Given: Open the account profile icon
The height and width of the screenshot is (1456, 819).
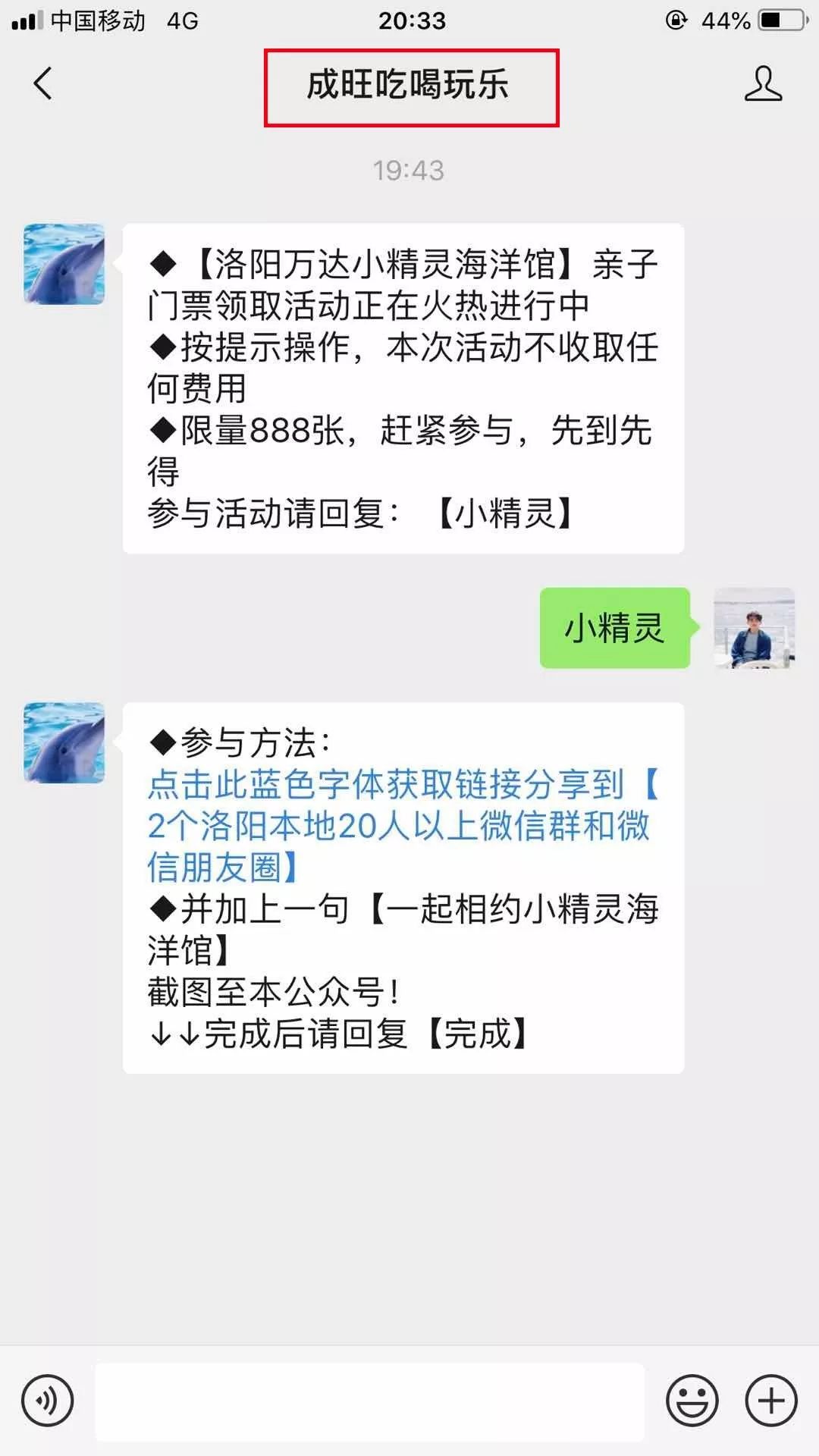Looking at the screenshot, I should 763,83.
